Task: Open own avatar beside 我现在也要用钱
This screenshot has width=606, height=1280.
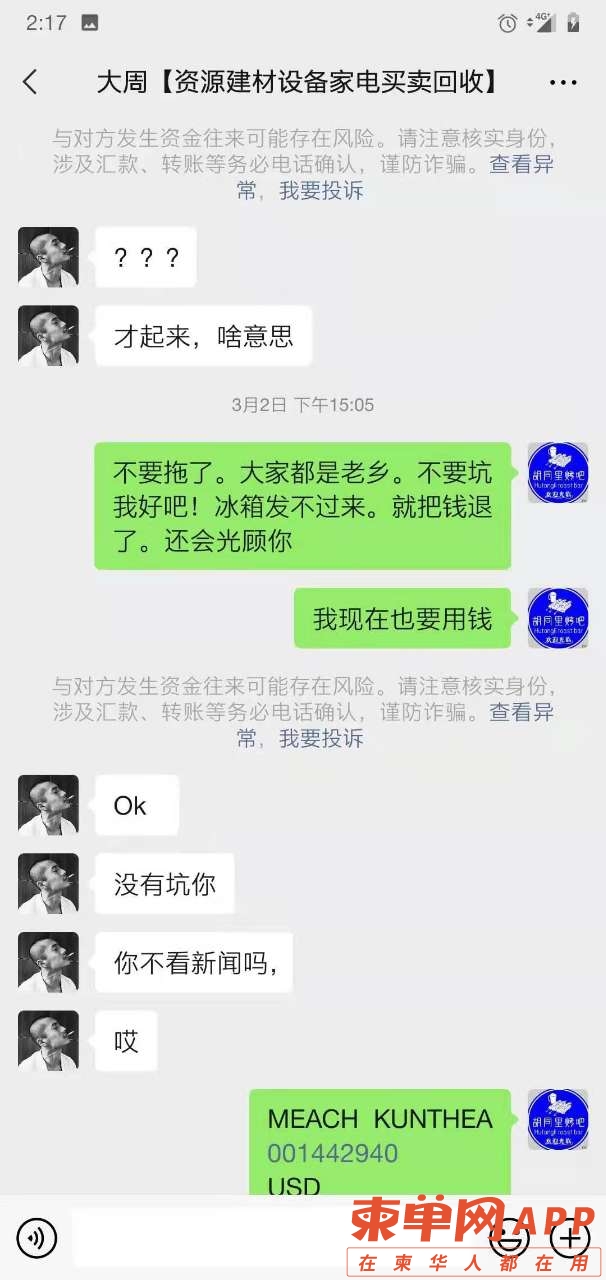Action: tap(557, 619)
